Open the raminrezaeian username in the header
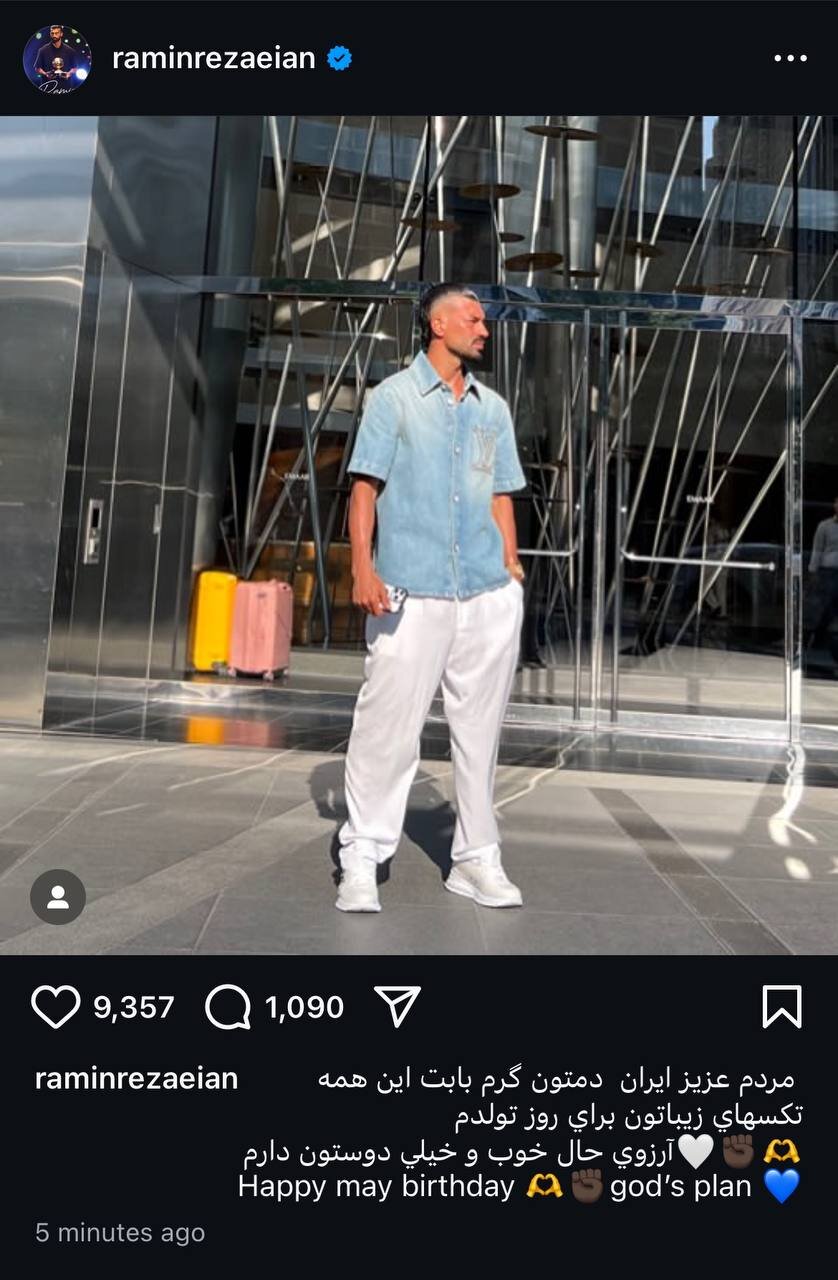The image size is (838, 1280). (213, 59)
